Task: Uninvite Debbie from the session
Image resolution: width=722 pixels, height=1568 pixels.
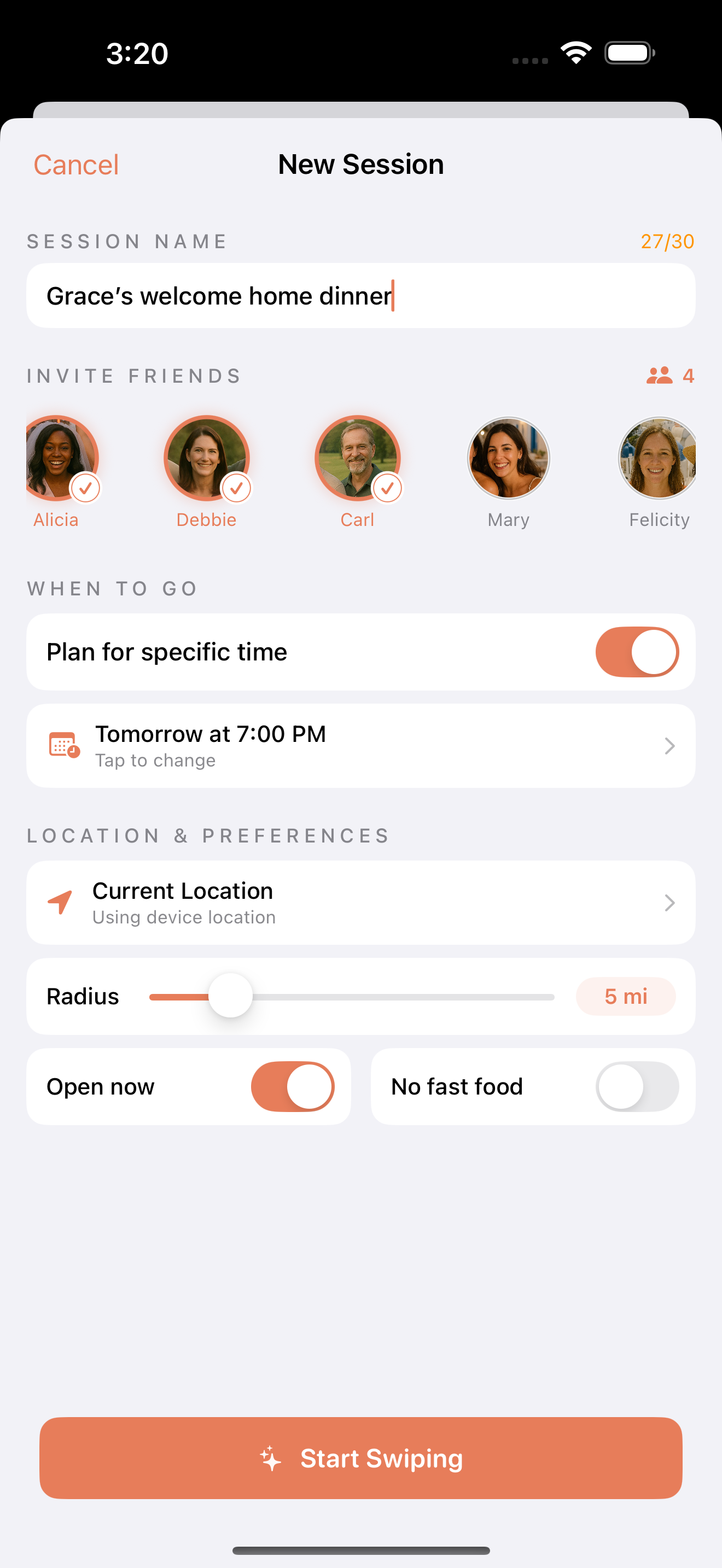Action: [x=206, y=458]
